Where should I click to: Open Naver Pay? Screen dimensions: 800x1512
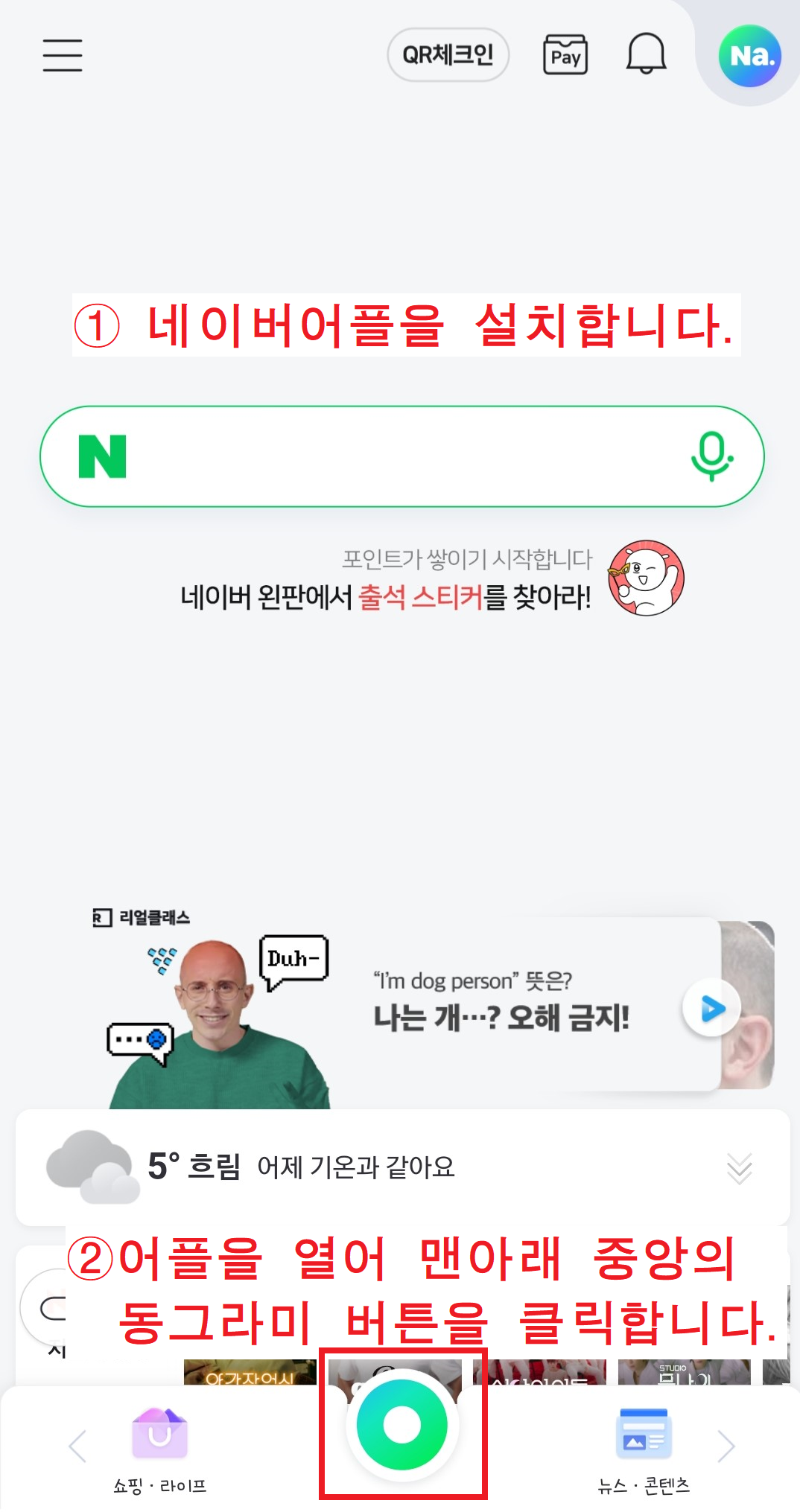[565, 55]
